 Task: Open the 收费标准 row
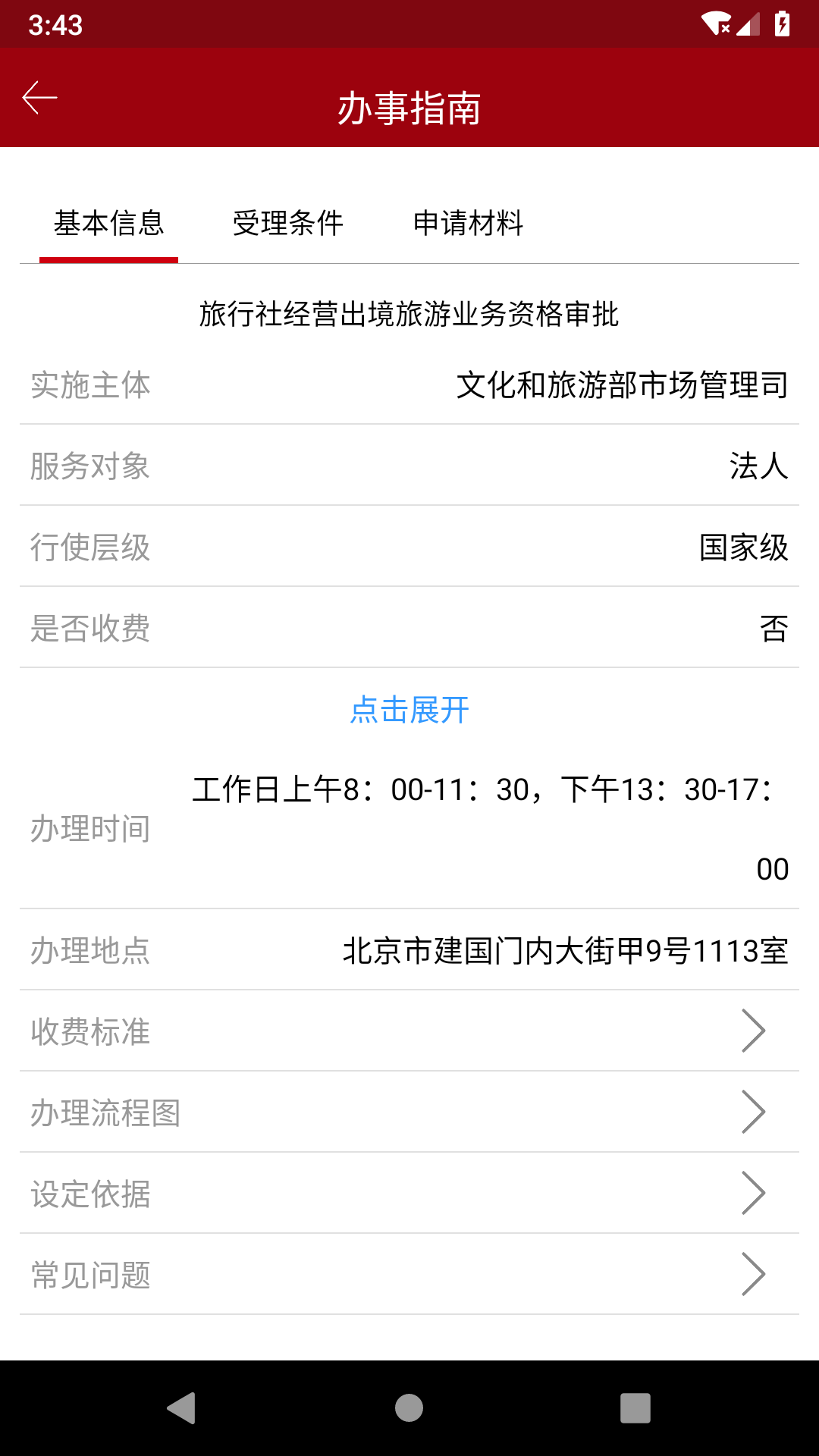coord(409,1031)
